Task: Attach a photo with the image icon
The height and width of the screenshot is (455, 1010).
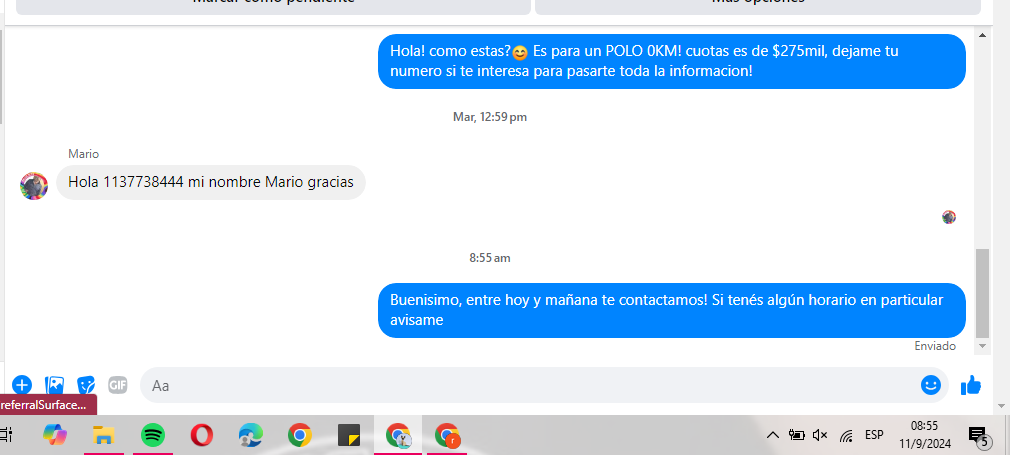Action: [55, 385]
